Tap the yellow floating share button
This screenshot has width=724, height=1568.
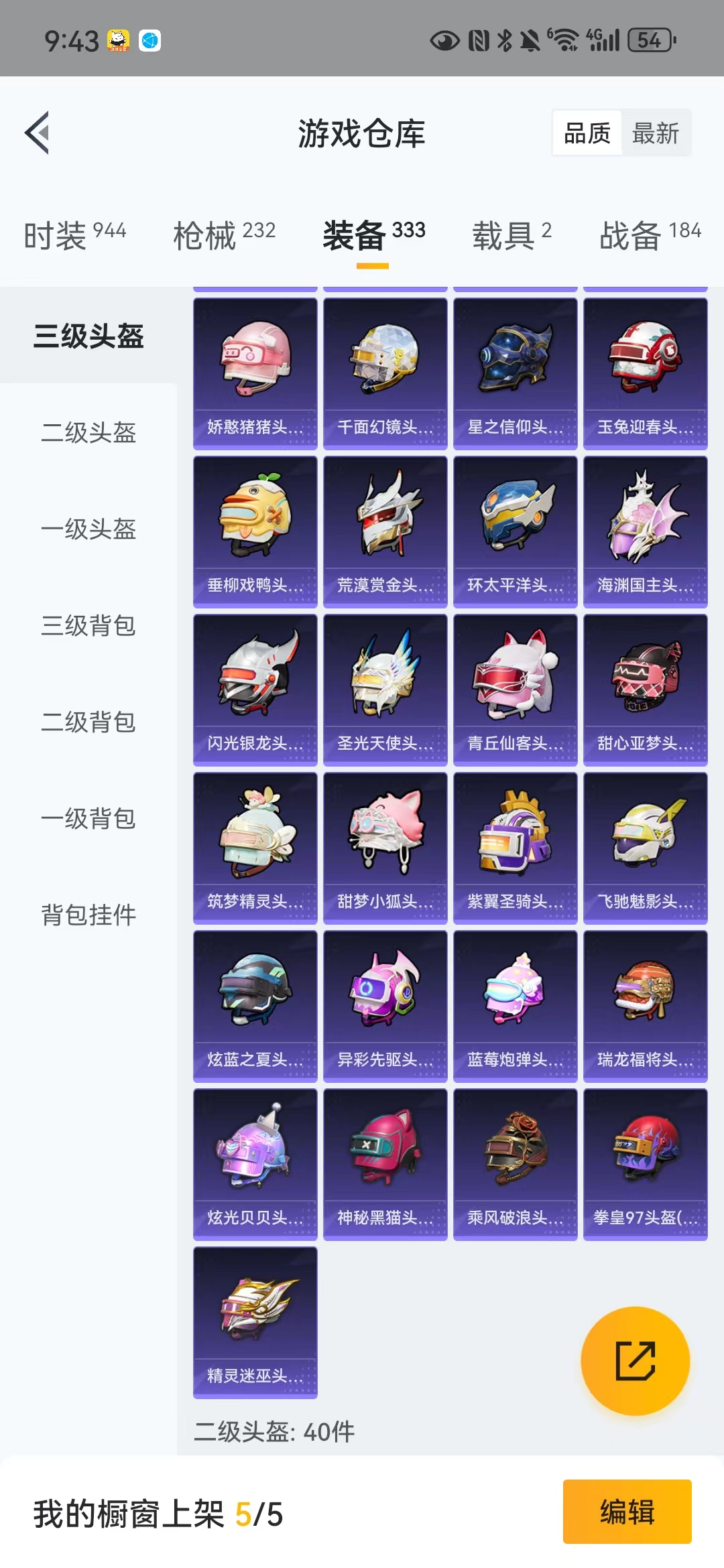[x=635, y=1360]
